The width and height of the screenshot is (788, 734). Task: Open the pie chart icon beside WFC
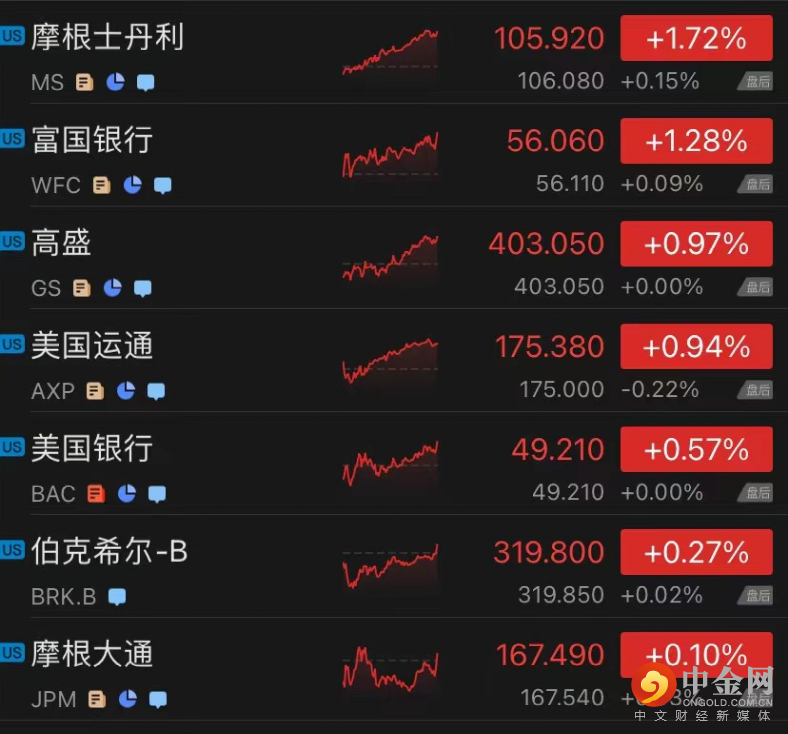[x=132, y=185]
